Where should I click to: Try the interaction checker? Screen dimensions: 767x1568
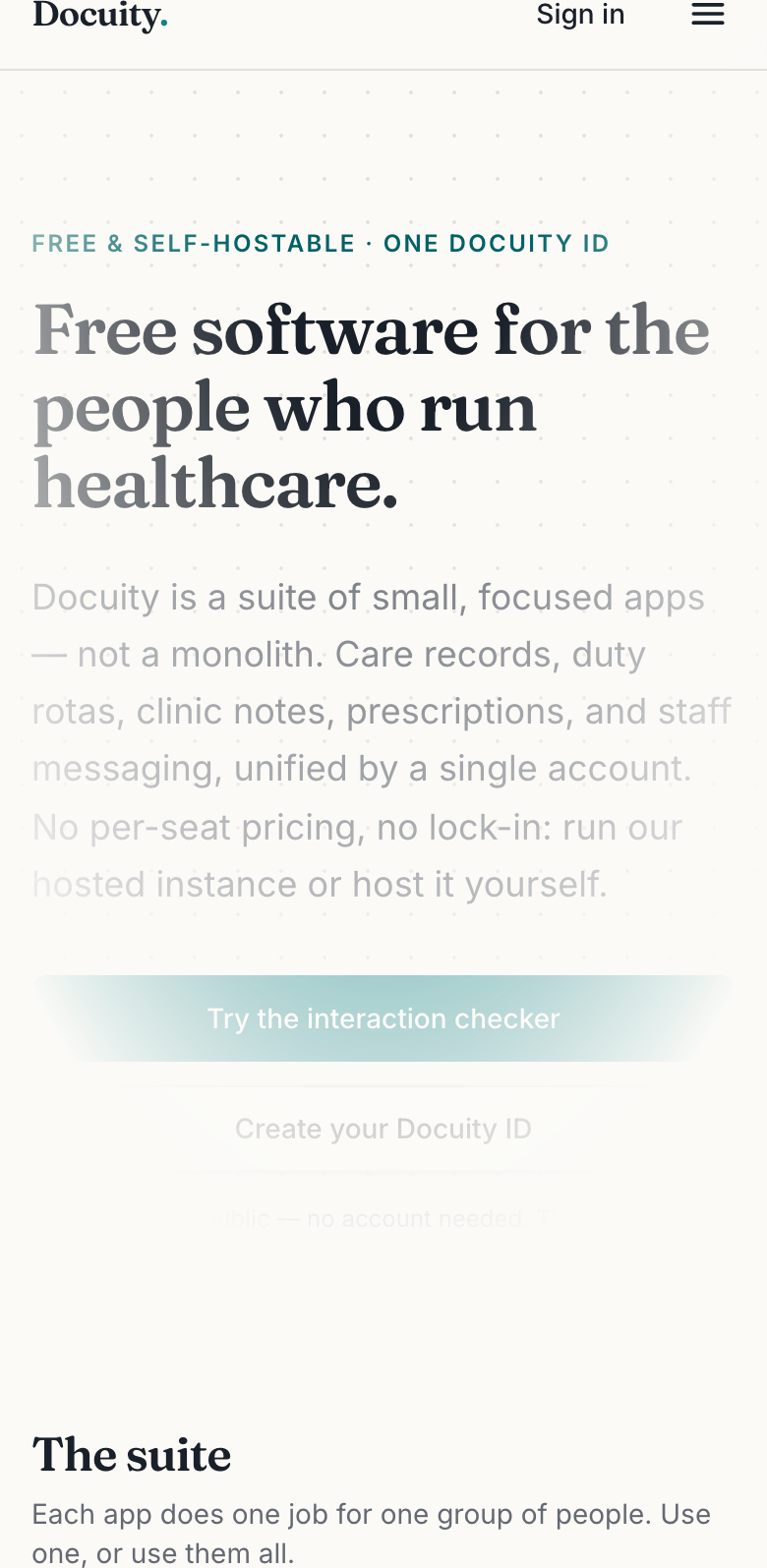(x=383, y=1018)
